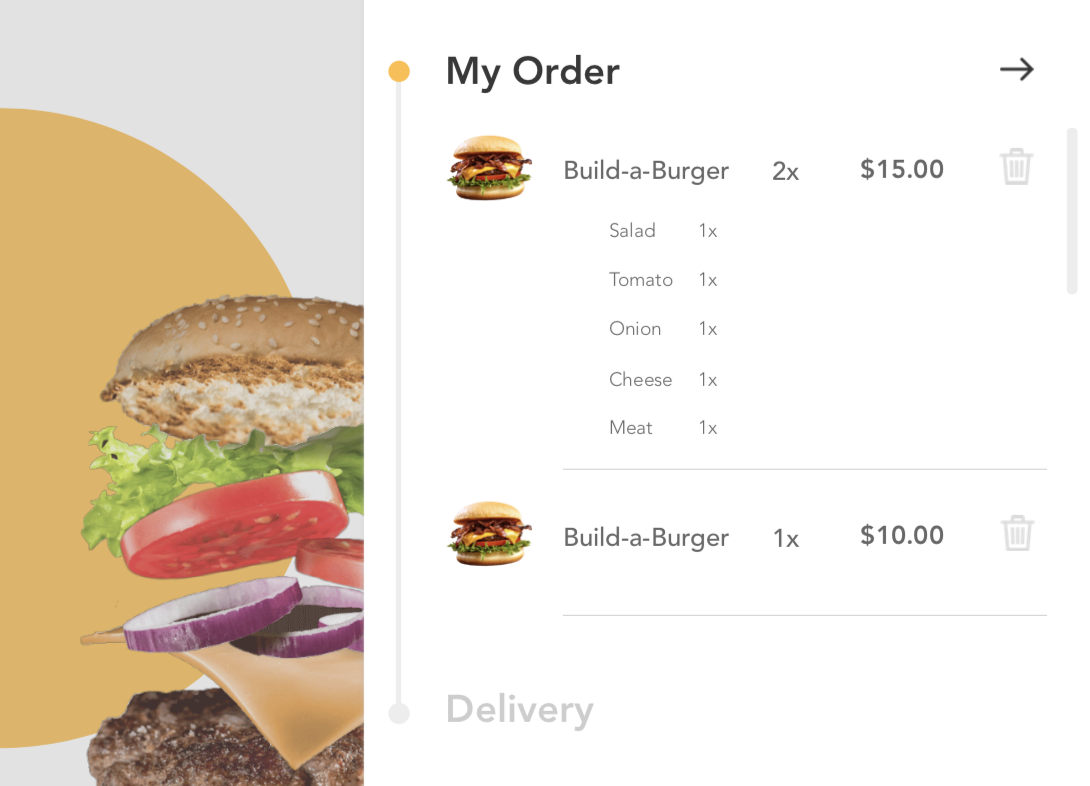Open the Delivery step
The height and width of the screenshot is (786, 1090).
click(519, 710)
